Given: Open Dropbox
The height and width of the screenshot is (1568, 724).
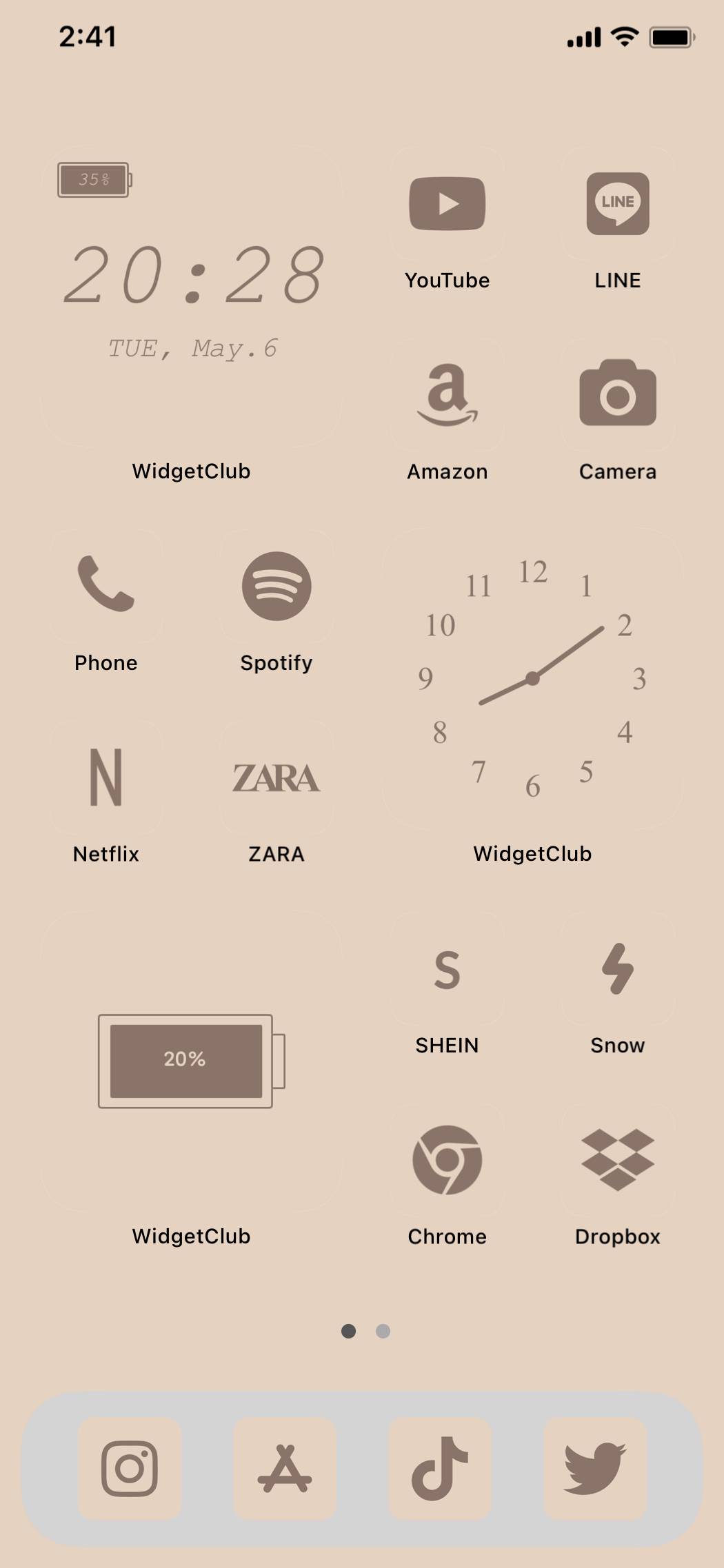Looking at the screenshot, I should pyautogui.click(x=617, y=1159).
